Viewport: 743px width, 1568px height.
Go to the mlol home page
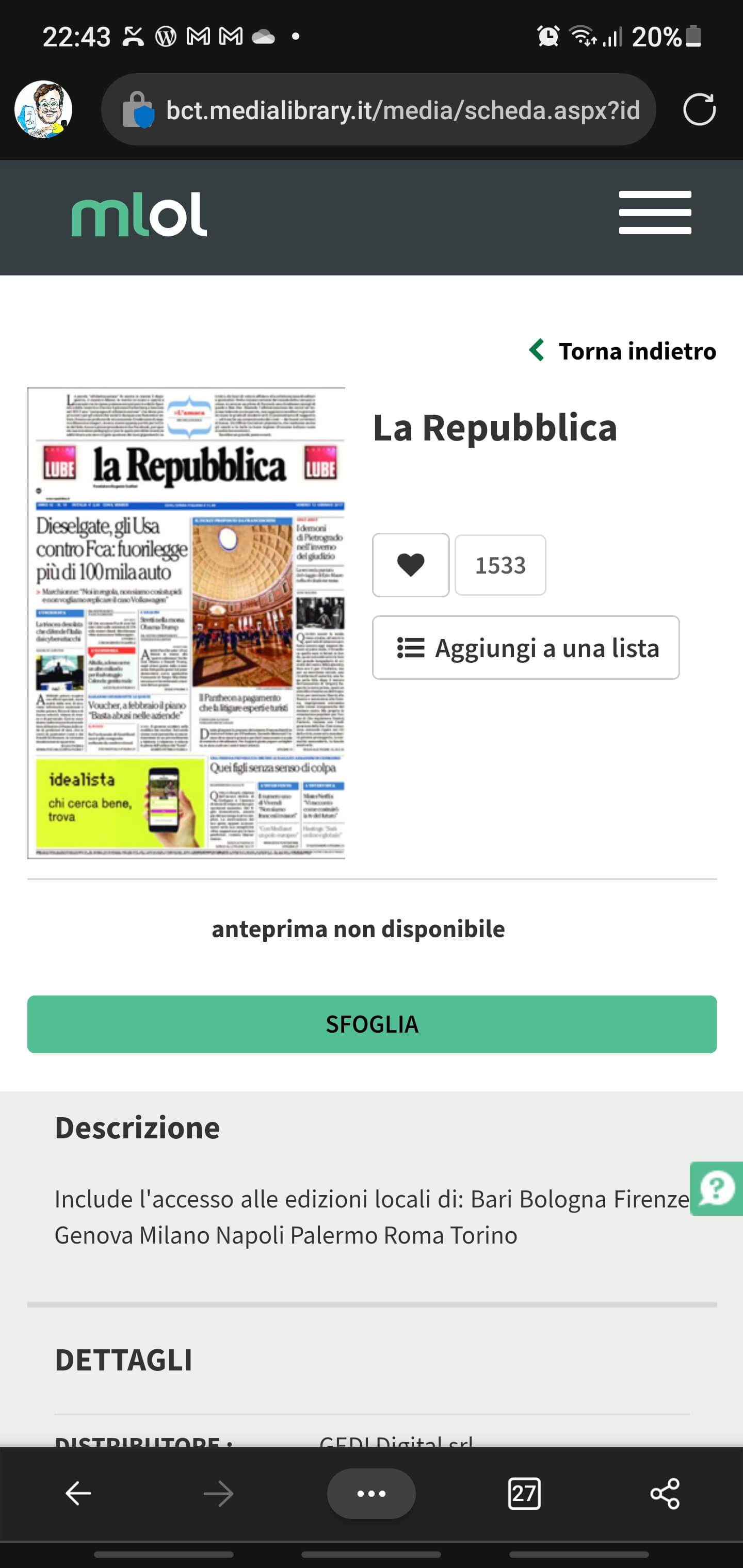click(139, 215)
